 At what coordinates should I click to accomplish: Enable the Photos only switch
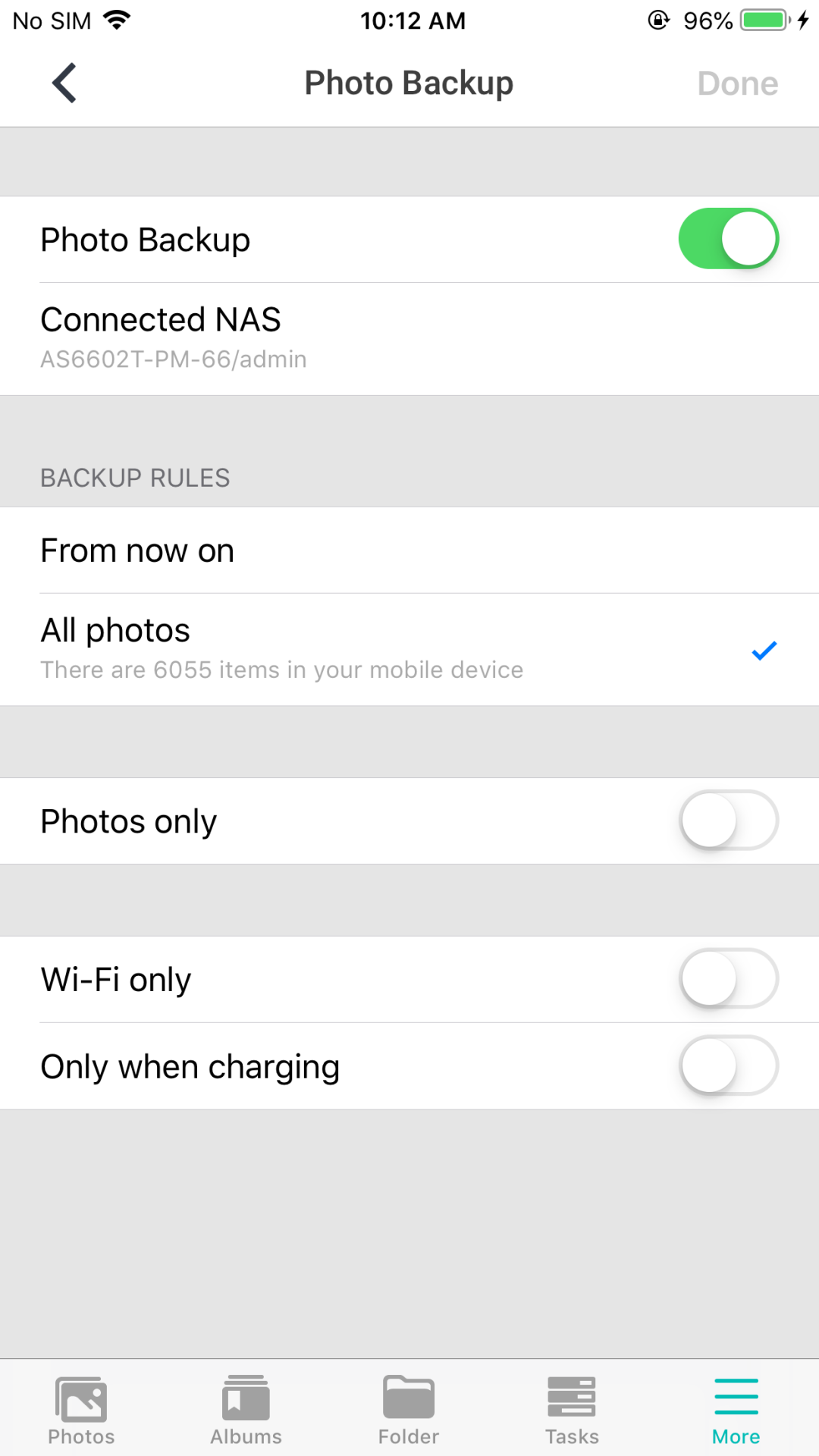[x=728, y=821]
